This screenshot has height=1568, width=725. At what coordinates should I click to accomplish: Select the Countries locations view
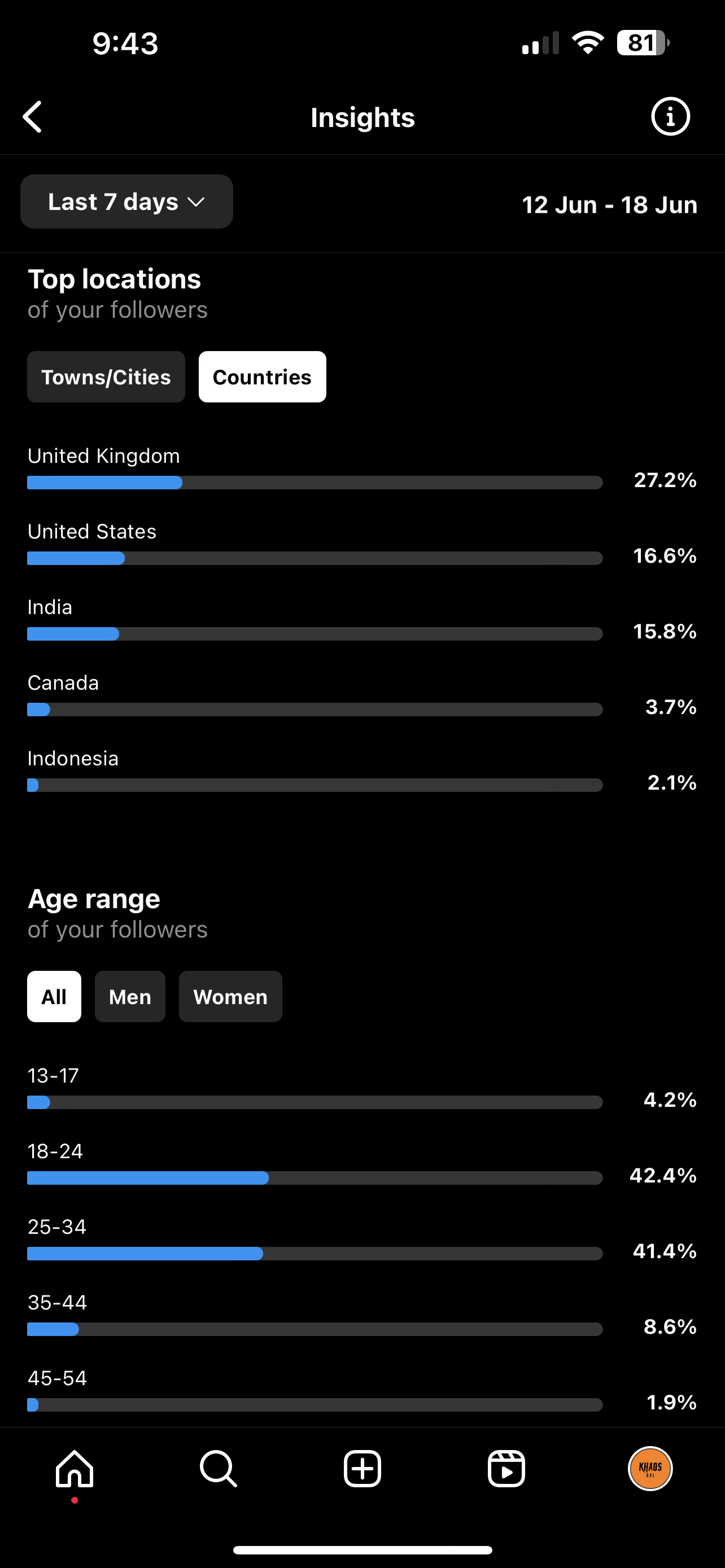263,377
